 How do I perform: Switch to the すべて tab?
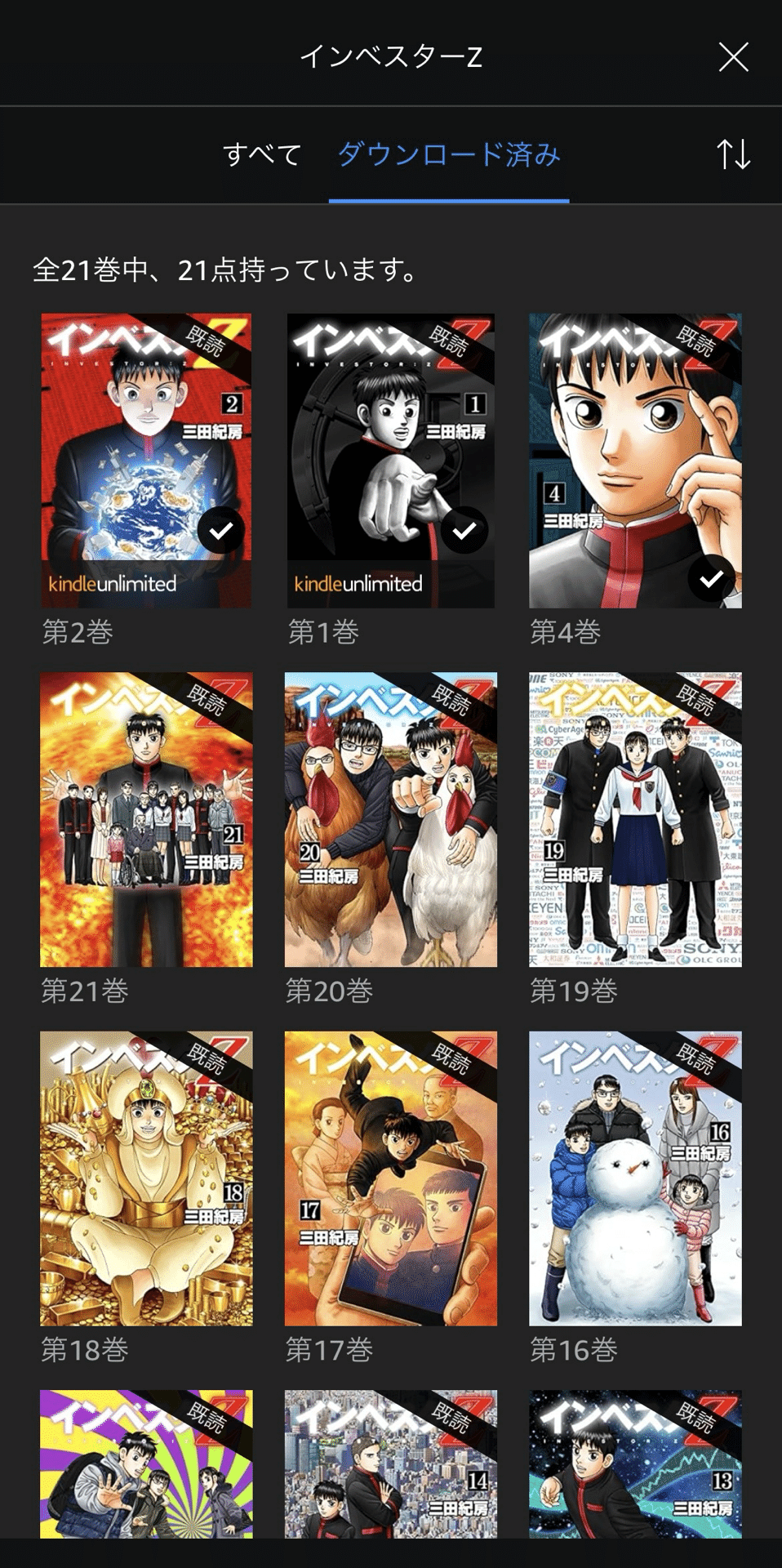click(262, 154)
